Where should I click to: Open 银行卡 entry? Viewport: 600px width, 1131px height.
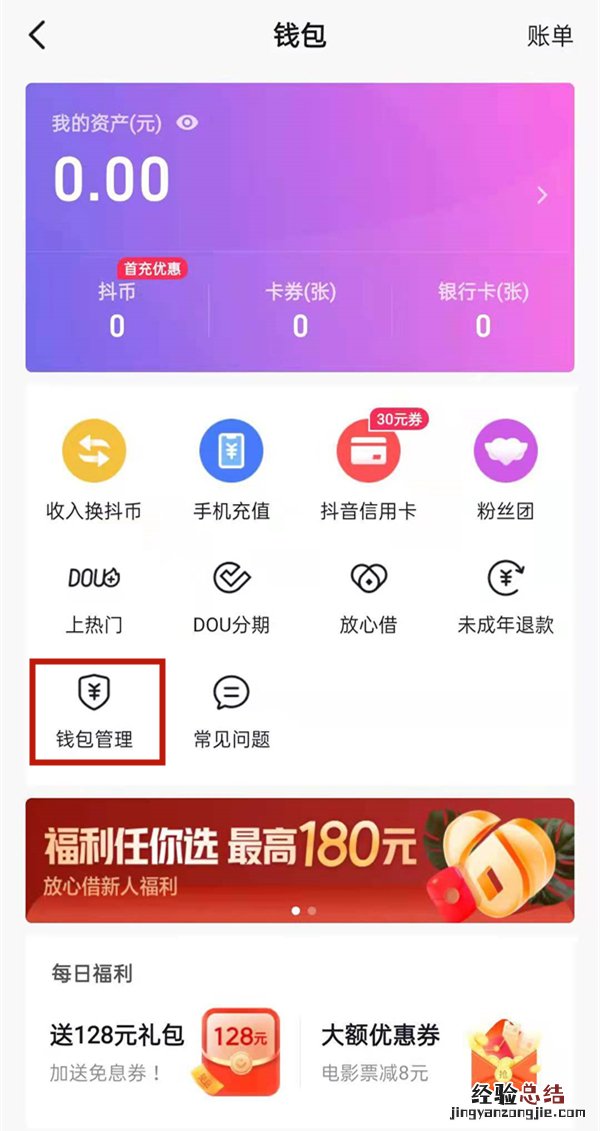click(x=483, y=310)
